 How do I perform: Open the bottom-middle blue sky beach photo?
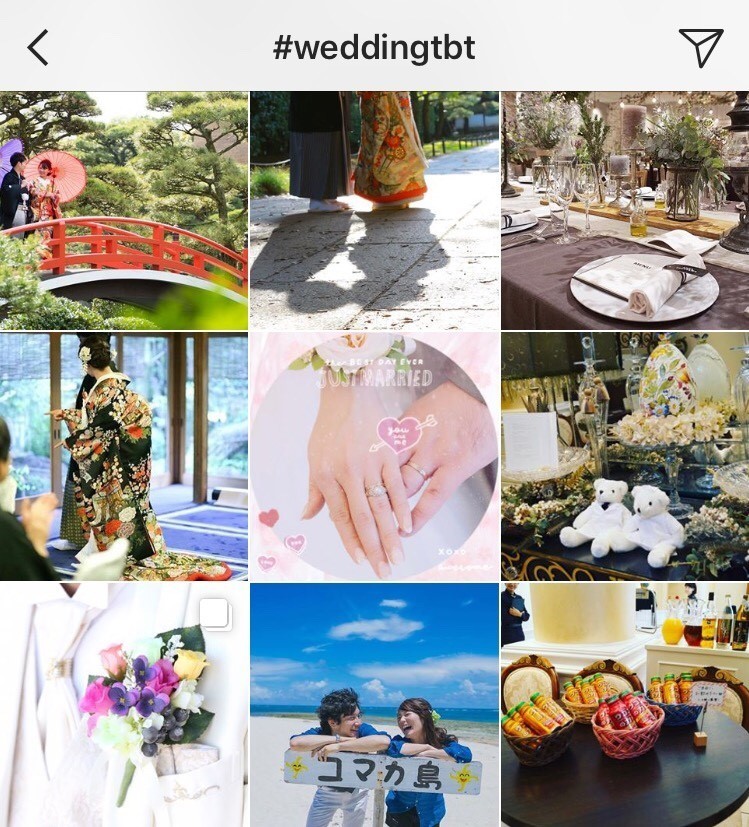[x=374, y=704]
